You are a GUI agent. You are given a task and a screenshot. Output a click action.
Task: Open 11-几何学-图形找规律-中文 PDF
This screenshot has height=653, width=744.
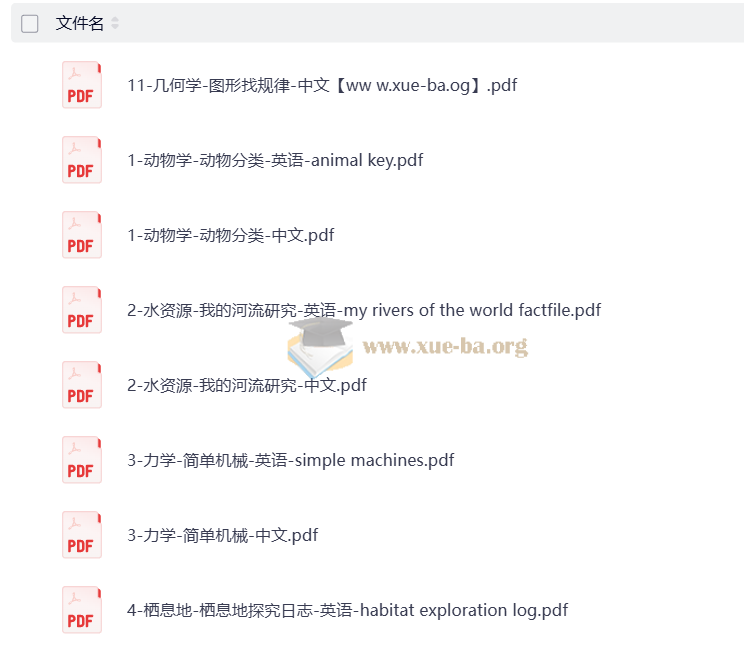coord(322,85)
